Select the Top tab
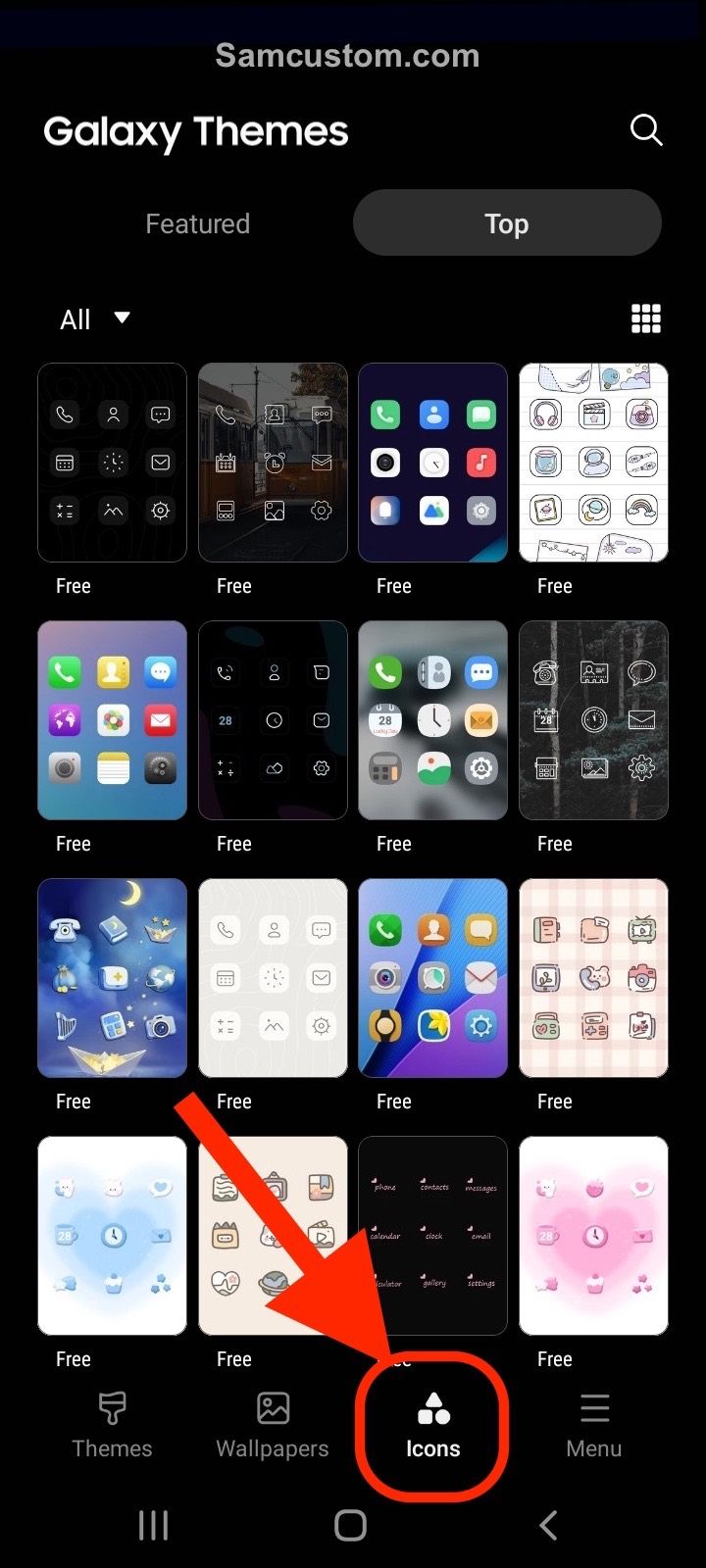 pyautogui.click(x=507, y=223)
